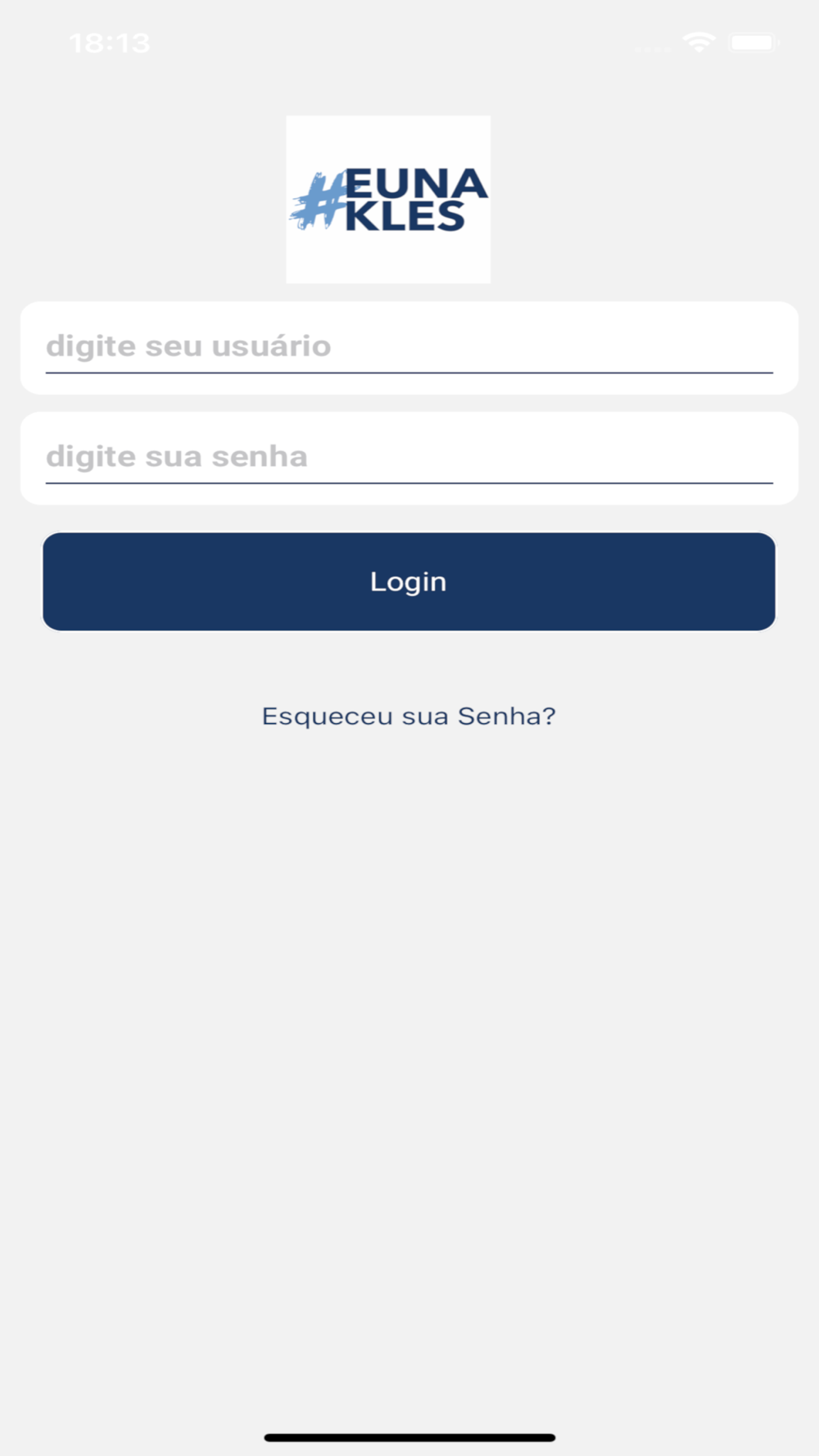Screen dimensions: 819x1456
Task: Tap the Login button
Action: click(x=409, y=581)
